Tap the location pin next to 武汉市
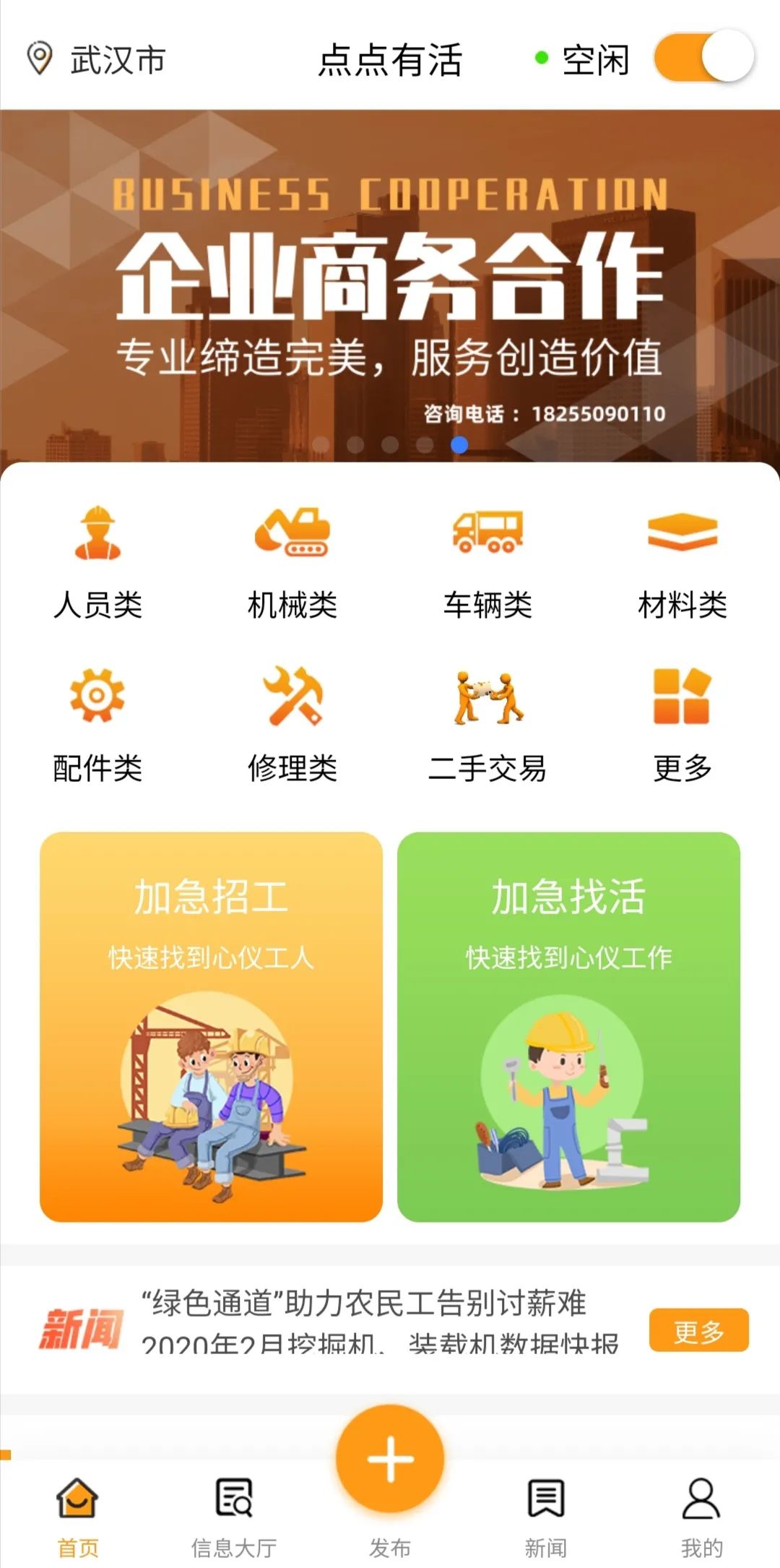Screen dimensions: 780x1568 coord(39,59)
